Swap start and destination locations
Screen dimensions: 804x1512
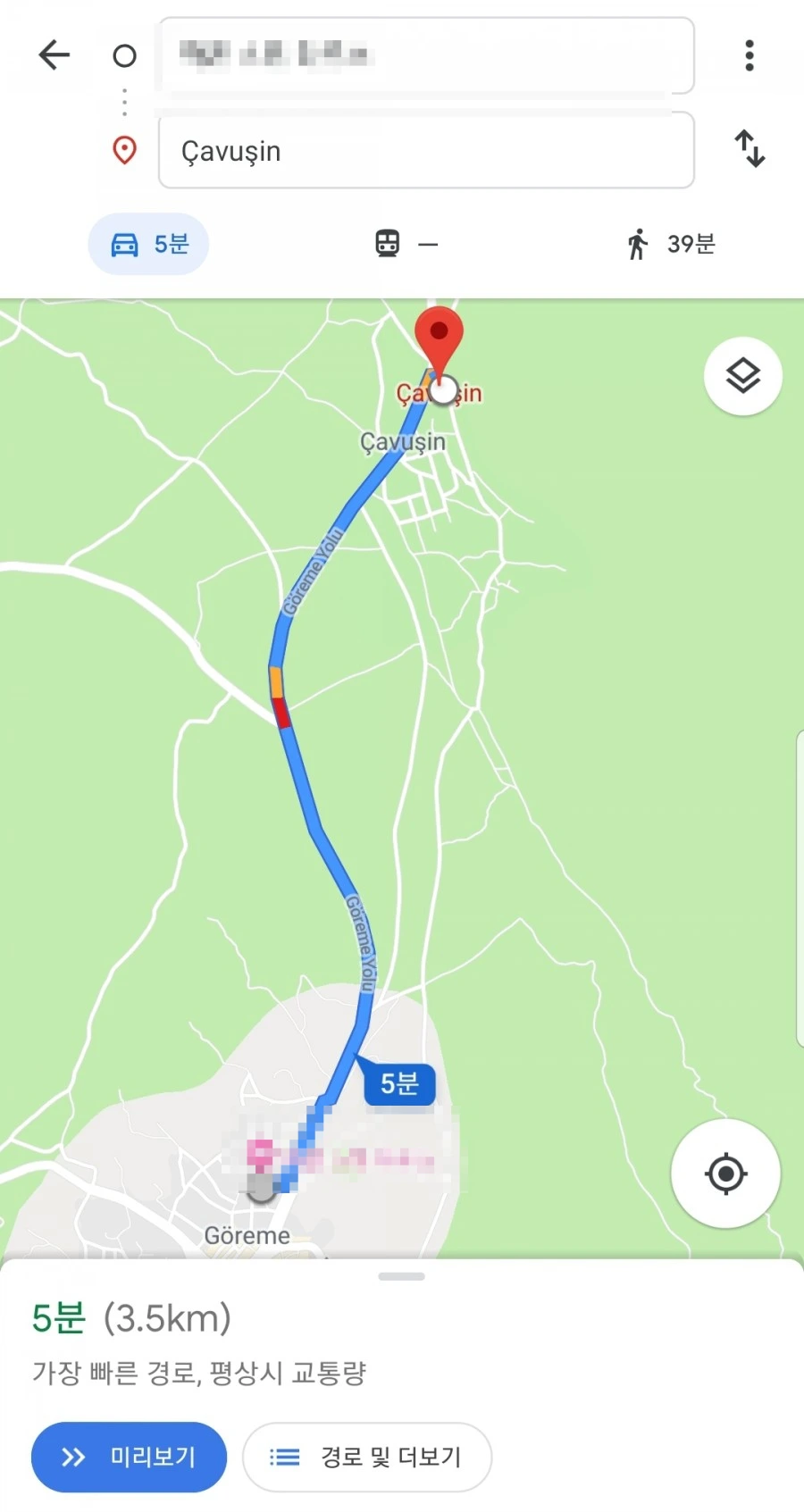pos(750,148)
